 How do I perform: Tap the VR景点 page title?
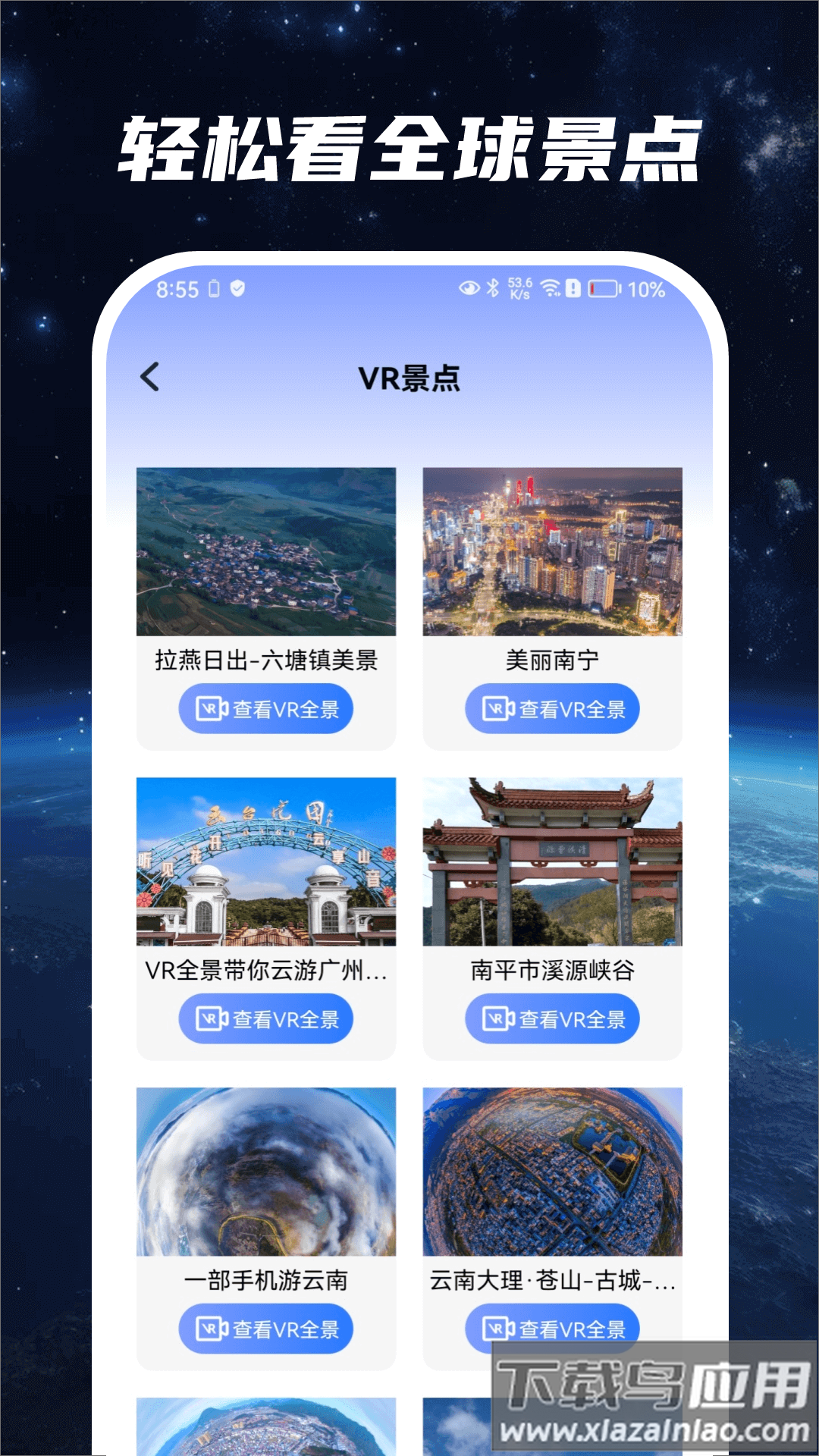409,375
